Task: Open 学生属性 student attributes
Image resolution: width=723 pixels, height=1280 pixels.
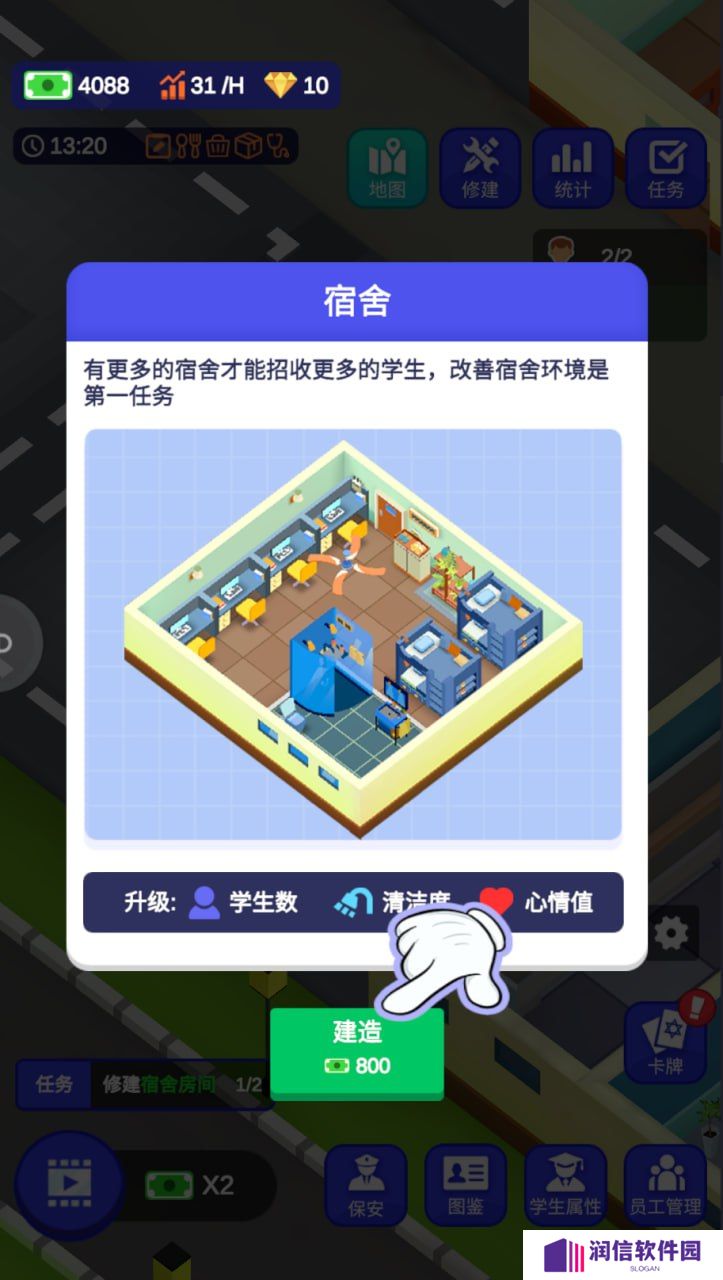Action: 565,1185
